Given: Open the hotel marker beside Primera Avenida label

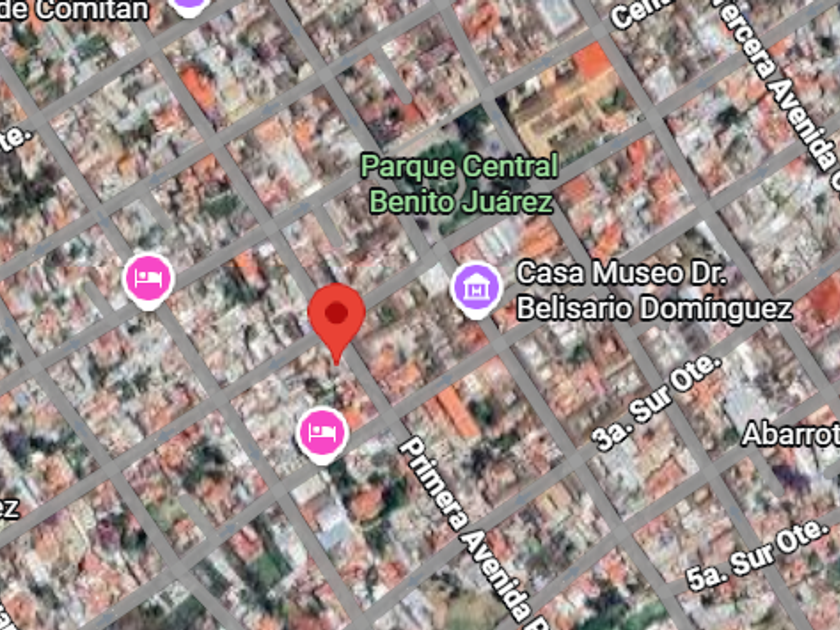Looking at the screenshot, I should (322, 431).
